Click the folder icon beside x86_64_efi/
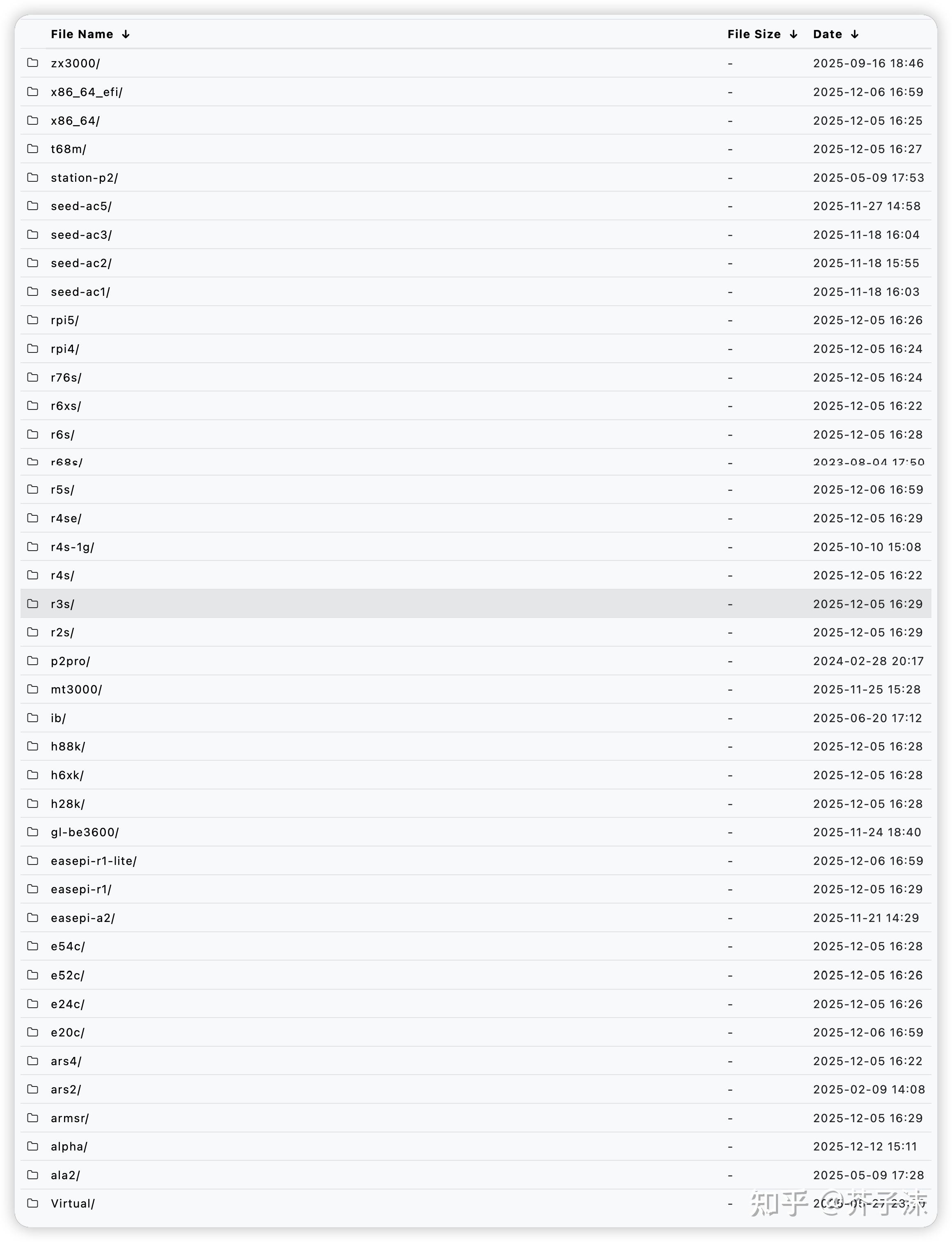 32,92
